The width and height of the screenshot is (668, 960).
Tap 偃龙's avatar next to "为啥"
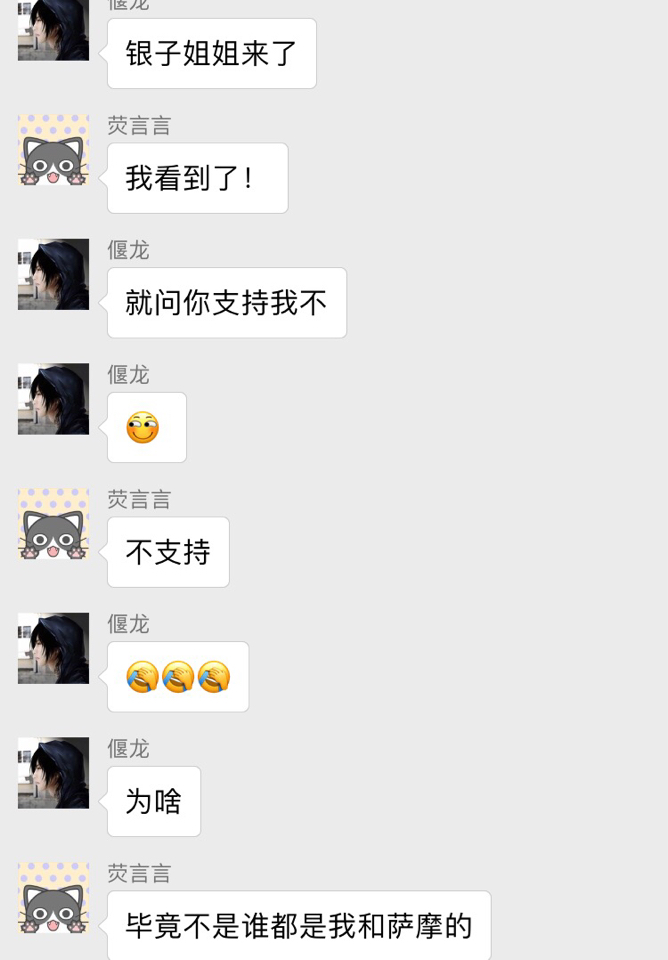pyautogui.click(x=53, y=773)
